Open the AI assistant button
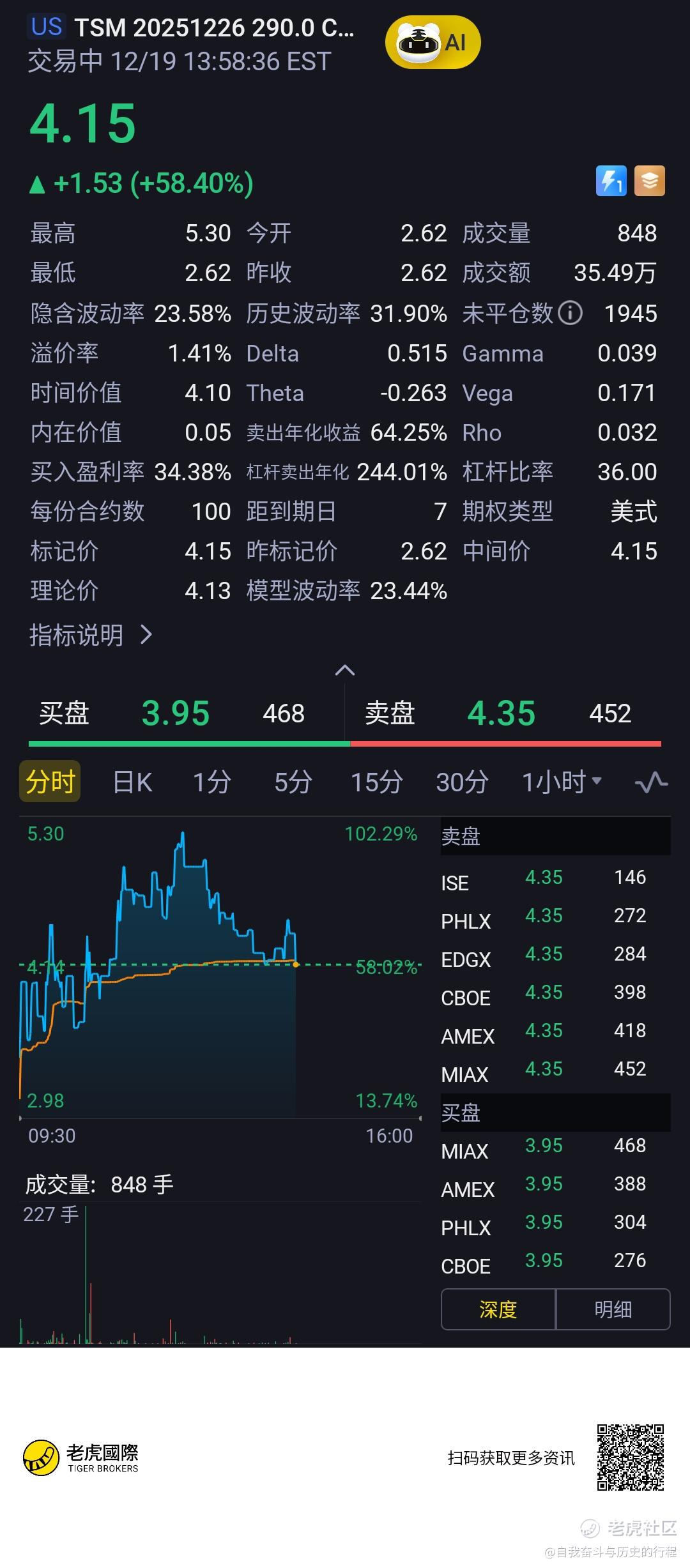This screenshot has height=1568, width=690. (433, 43)
